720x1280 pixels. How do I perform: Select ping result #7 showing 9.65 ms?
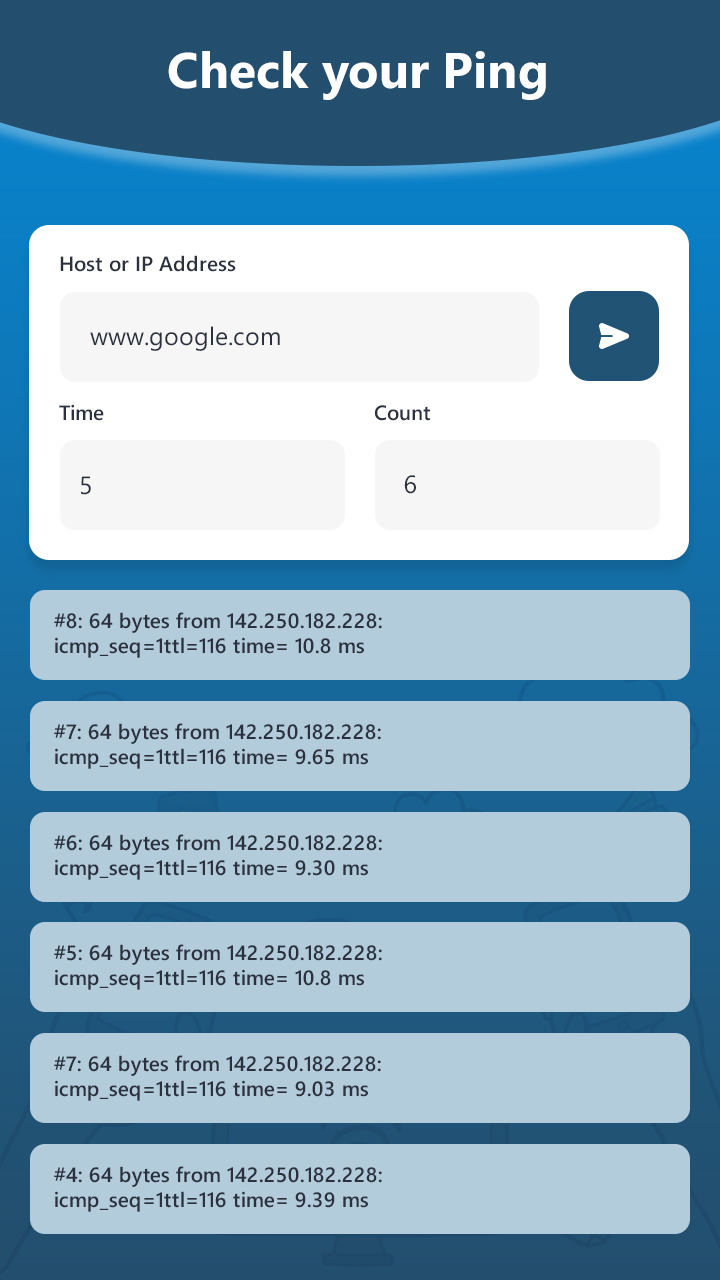[360, 745]
